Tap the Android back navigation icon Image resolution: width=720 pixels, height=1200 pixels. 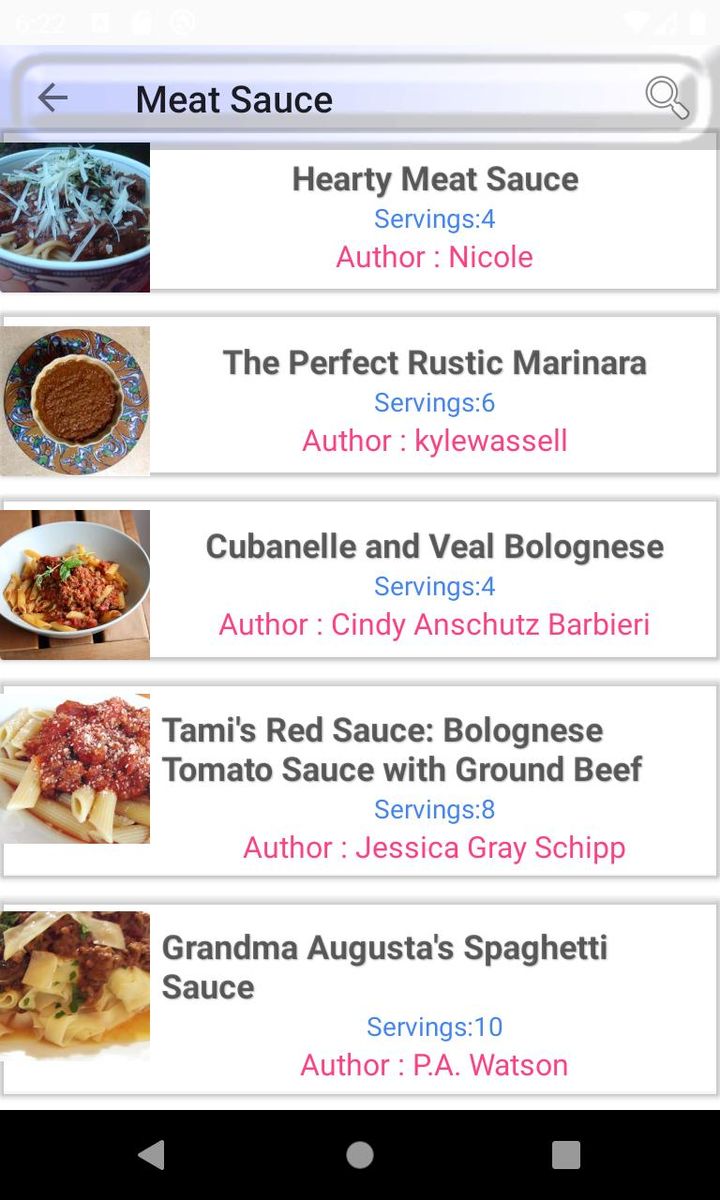[x=151, y=1155]
